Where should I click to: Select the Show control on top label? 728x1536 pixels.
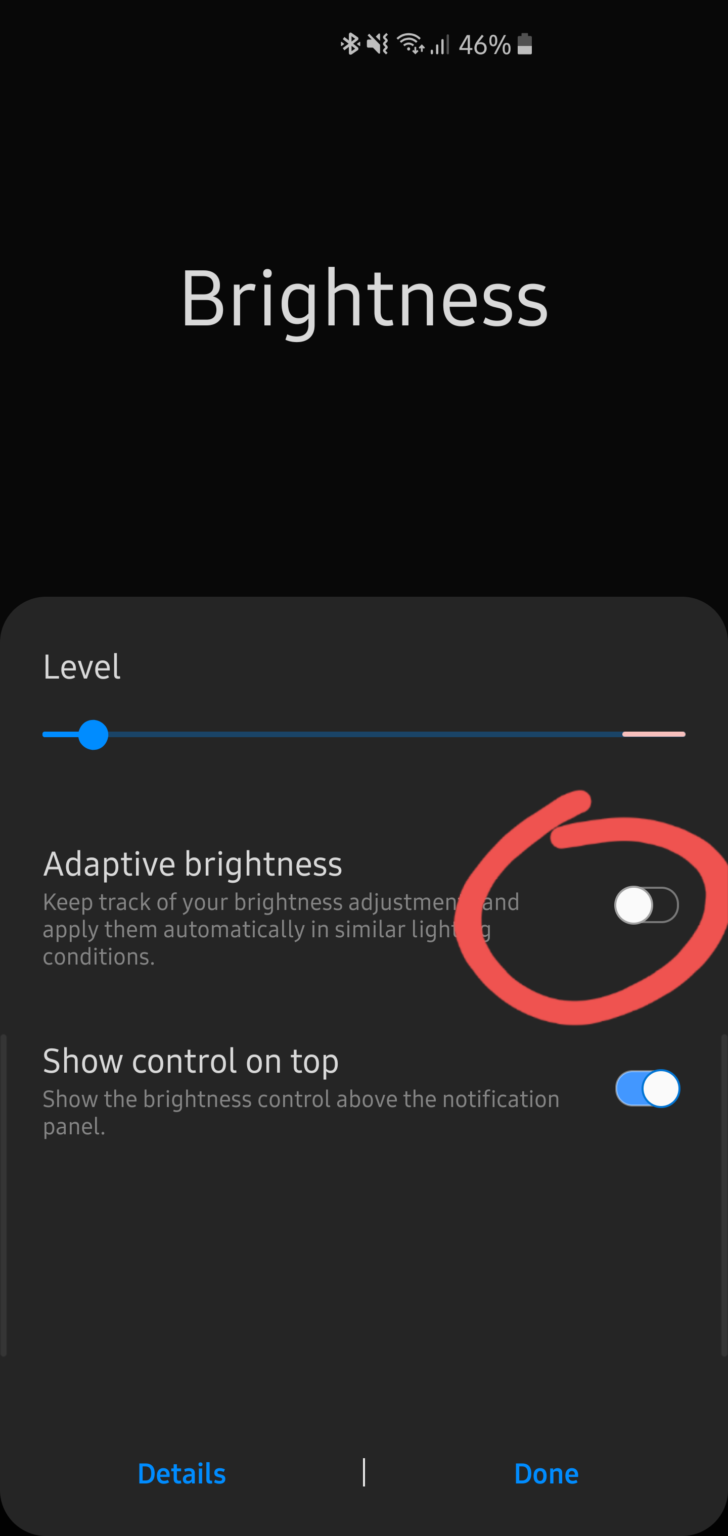[190, 1061]
